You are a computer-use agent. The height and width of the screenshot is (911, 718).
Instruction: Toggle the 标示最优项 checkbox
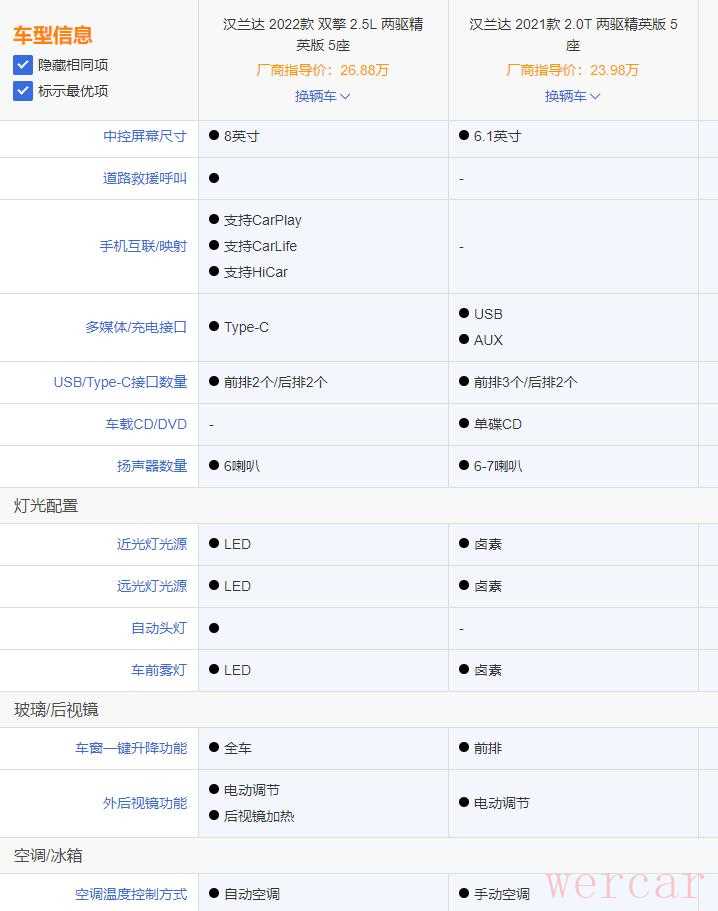coord(23,91)
